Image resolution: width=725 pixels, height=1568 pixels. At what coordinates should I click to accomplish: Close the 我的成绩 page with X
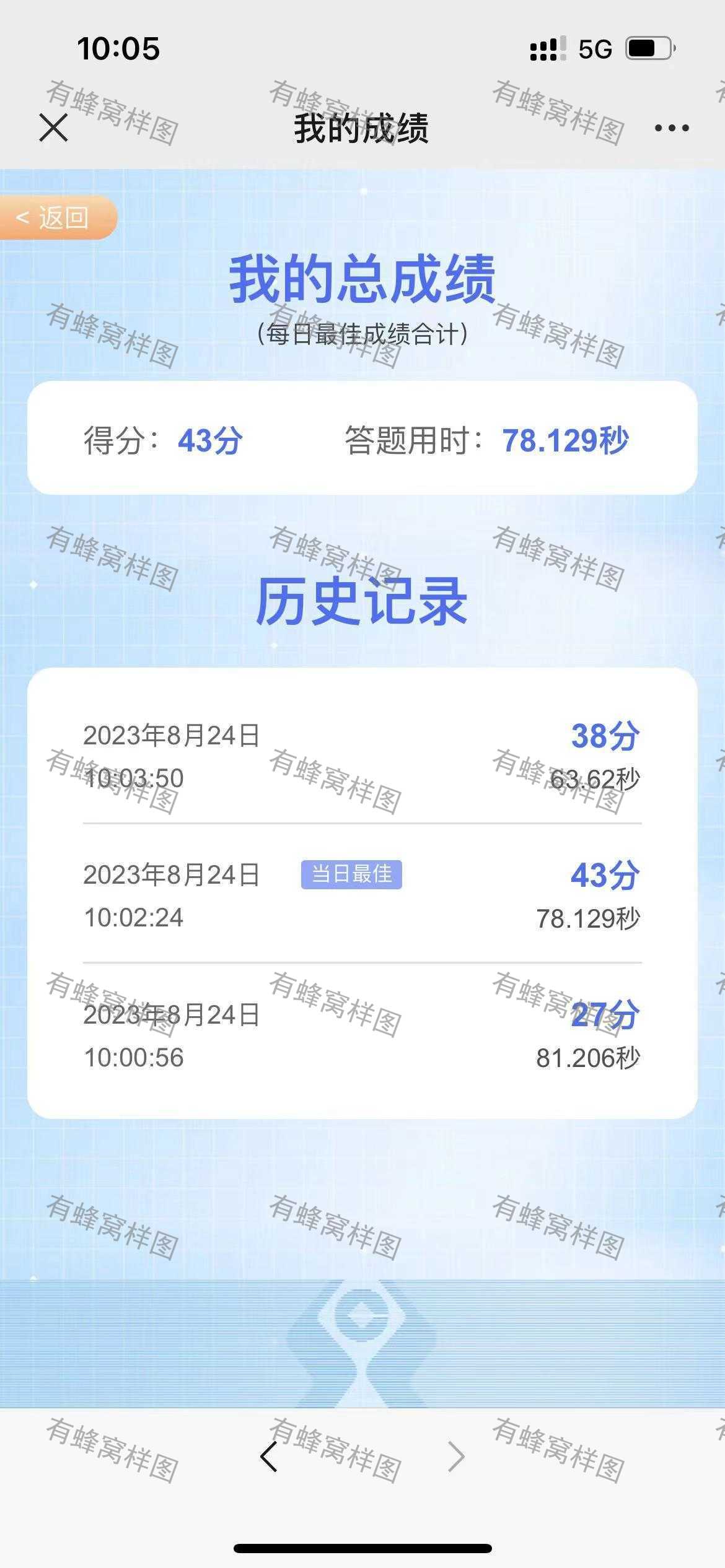(x=53, y=128)
